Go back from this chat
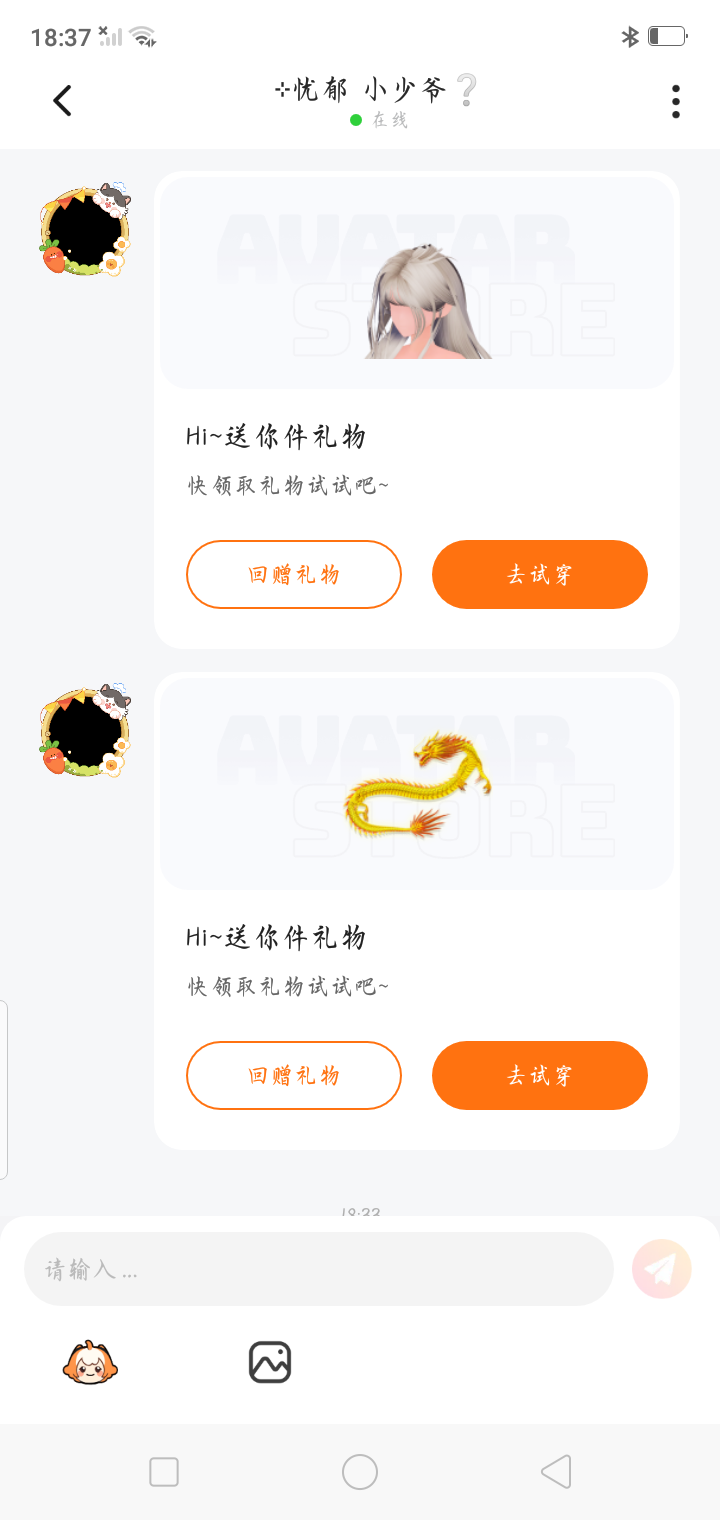The height and width of the screenshot is (1520, 720). pyautogui.click(x=62, y=100)
